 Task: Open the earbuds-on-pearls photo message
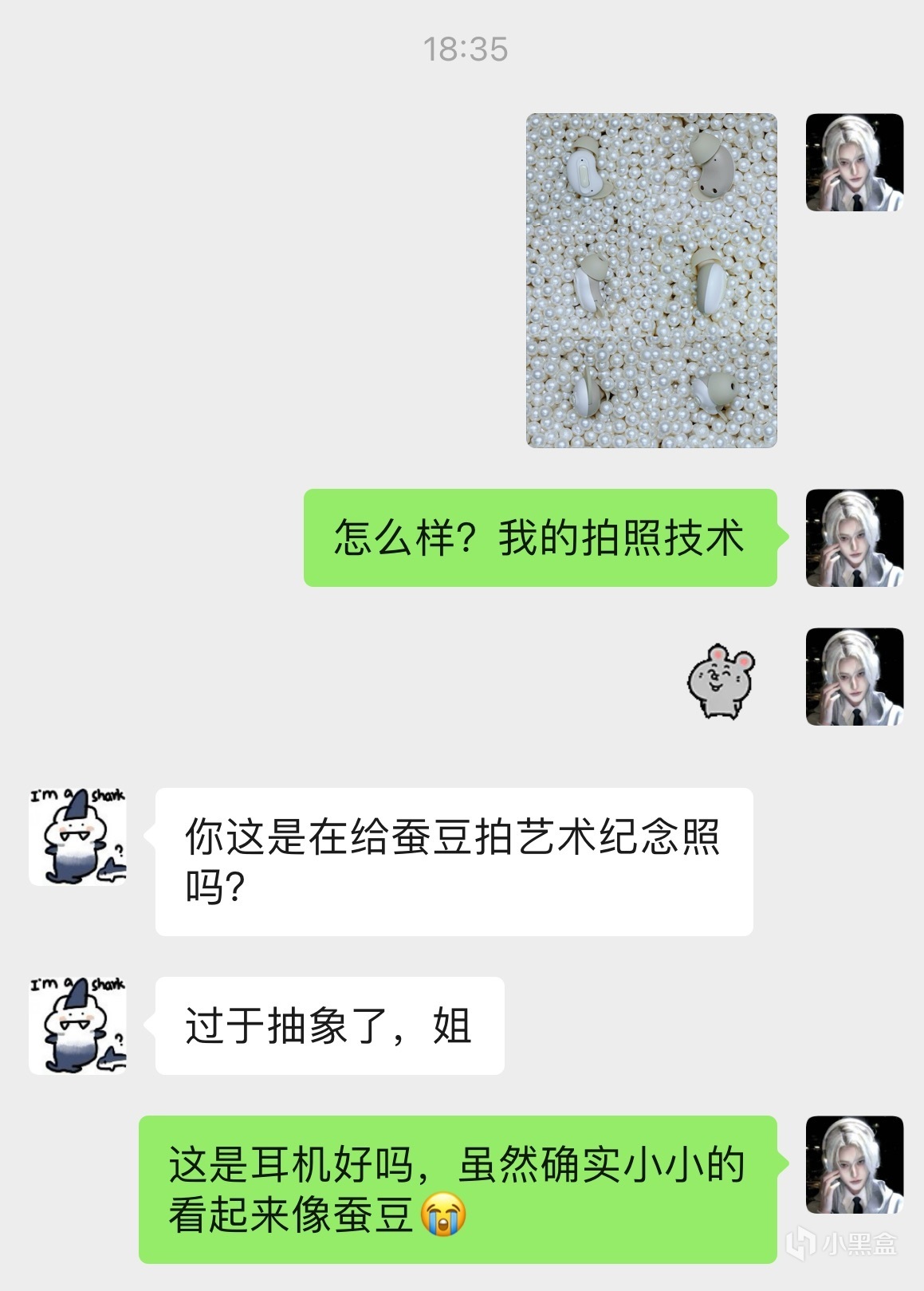(651, 280)
